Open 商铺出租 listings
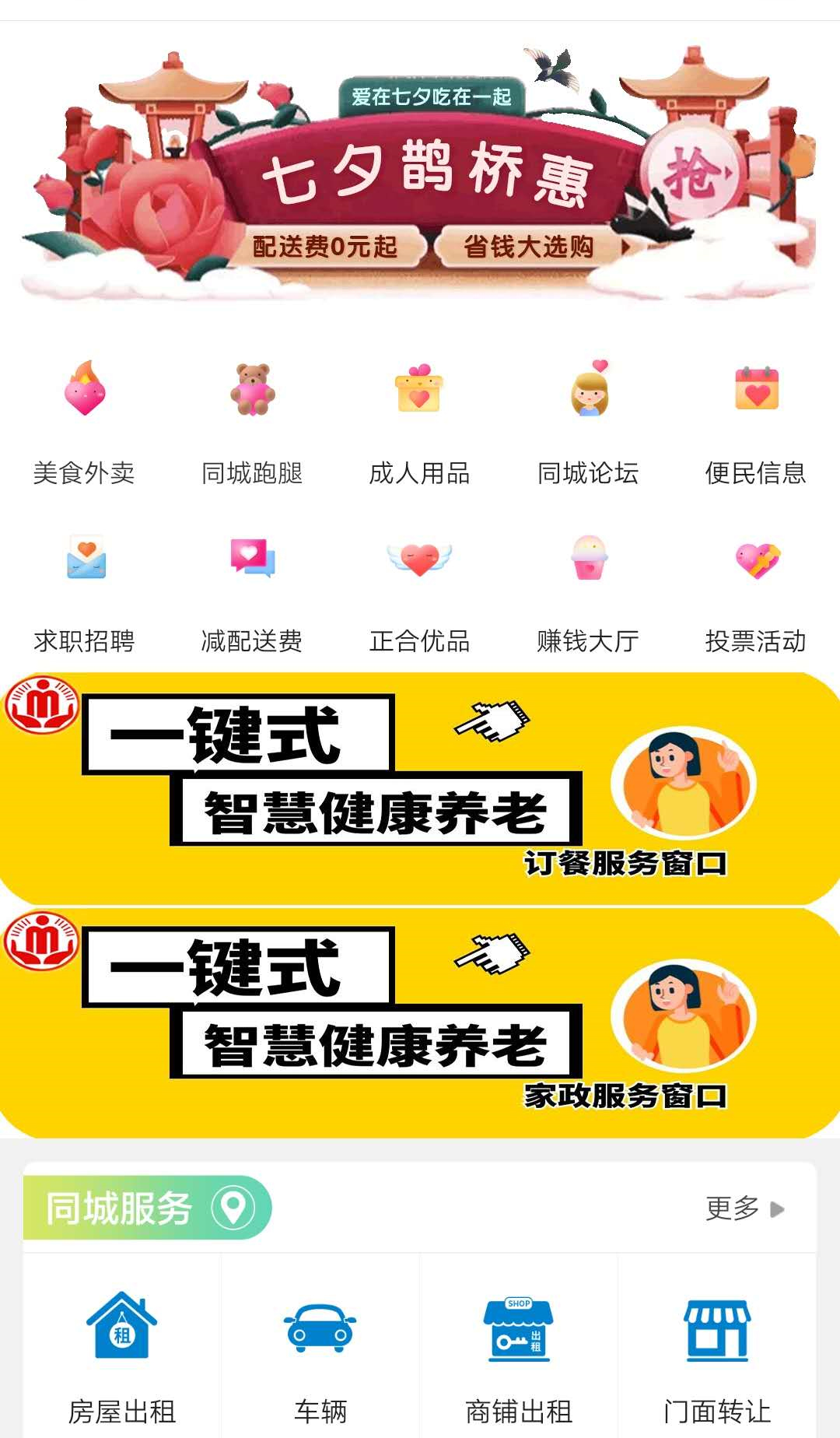The height and width of the screenshot is (1438, 840). [x=519, y=1354]
